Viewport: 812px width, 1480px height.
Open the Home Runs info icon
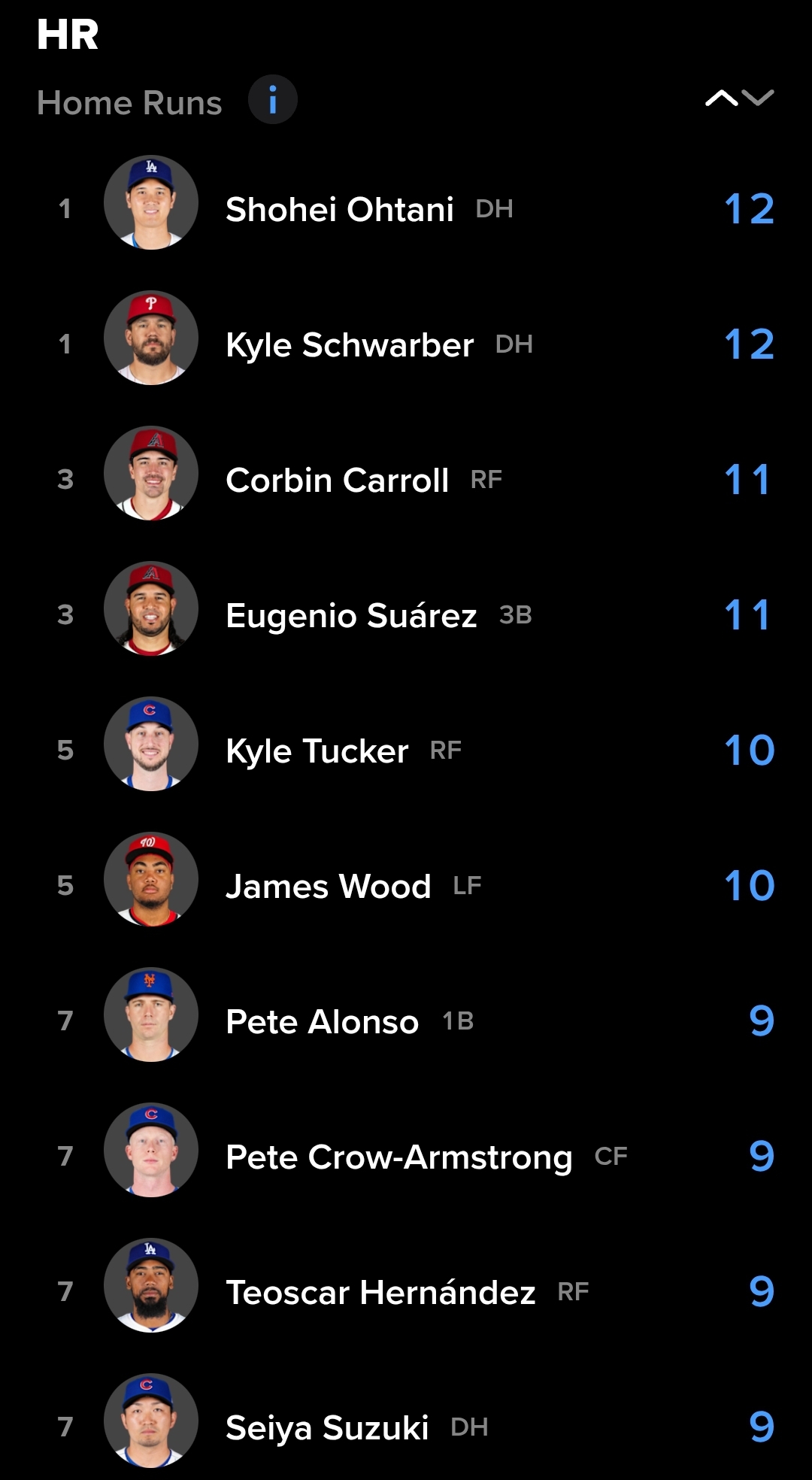coord(273,99)
